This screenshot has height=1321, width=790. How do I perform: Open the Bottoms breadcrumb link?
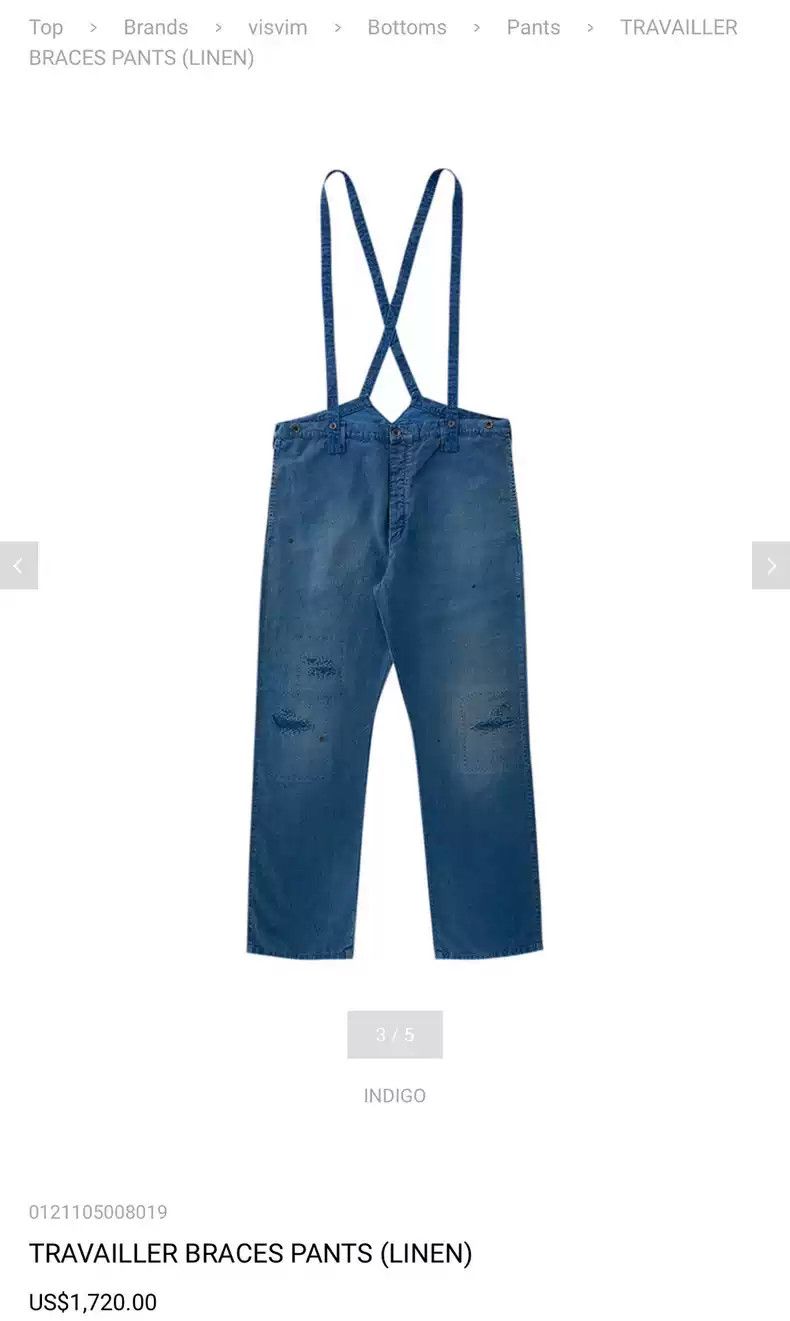407,27
